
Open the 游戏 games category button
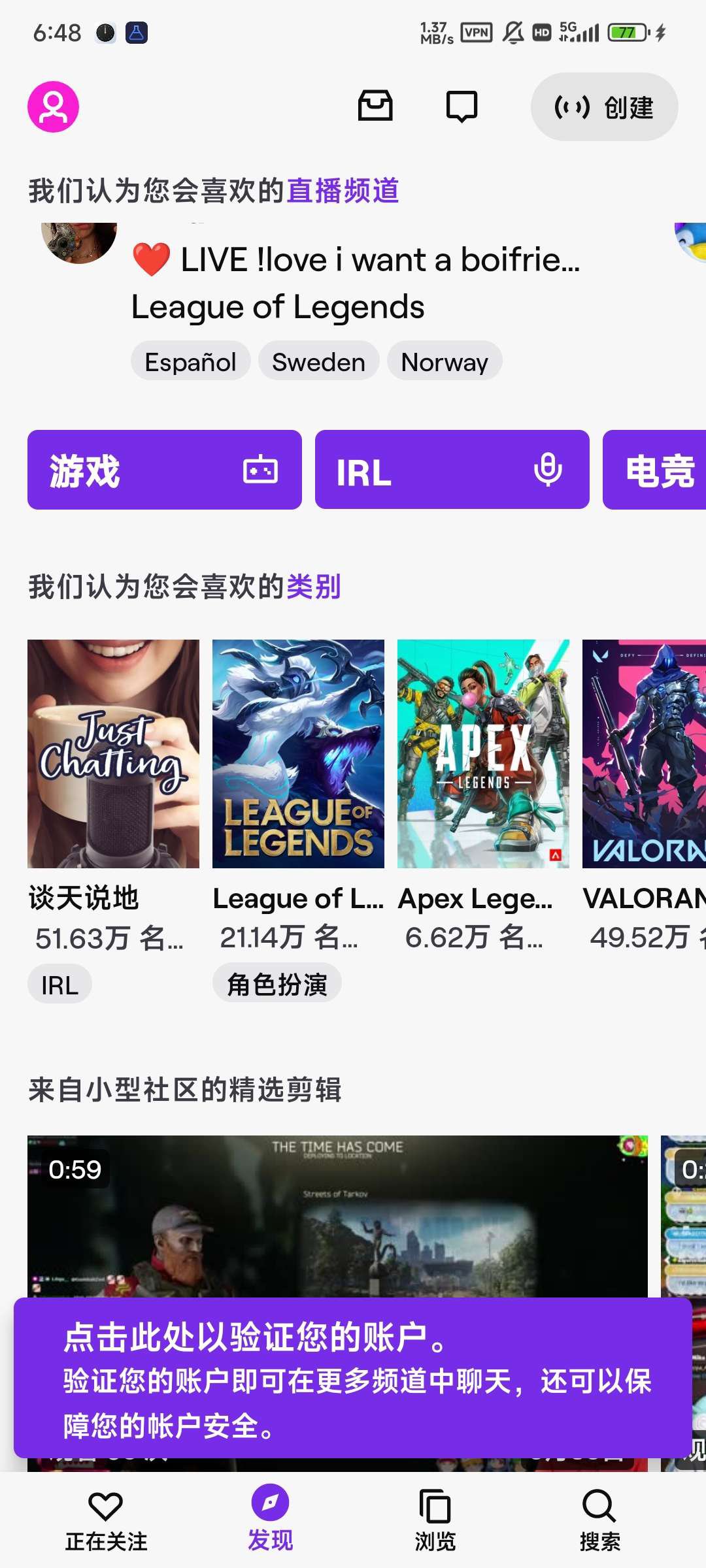(165, 470)
